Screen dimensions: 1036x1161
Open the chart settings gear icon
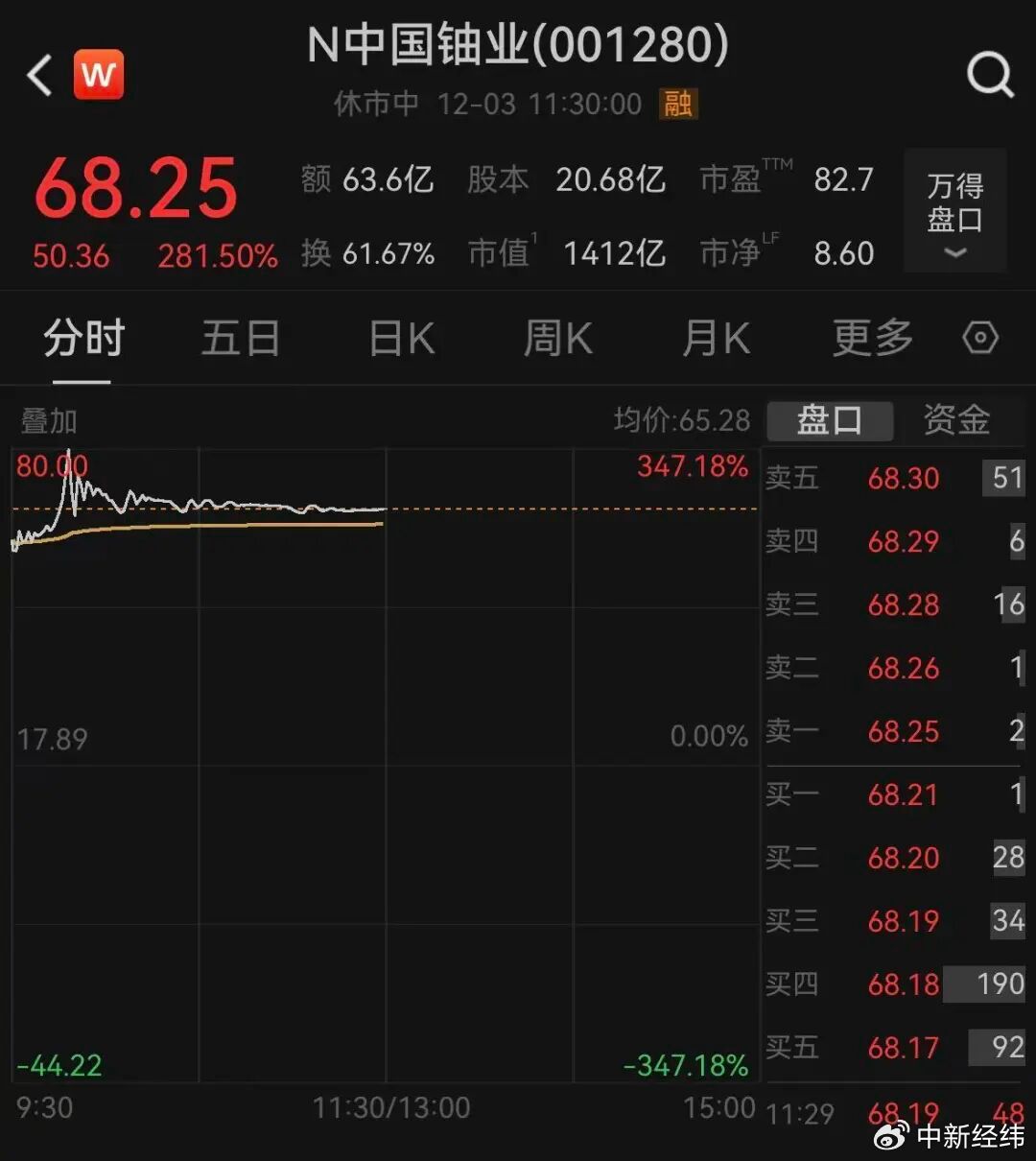(979, 338)
